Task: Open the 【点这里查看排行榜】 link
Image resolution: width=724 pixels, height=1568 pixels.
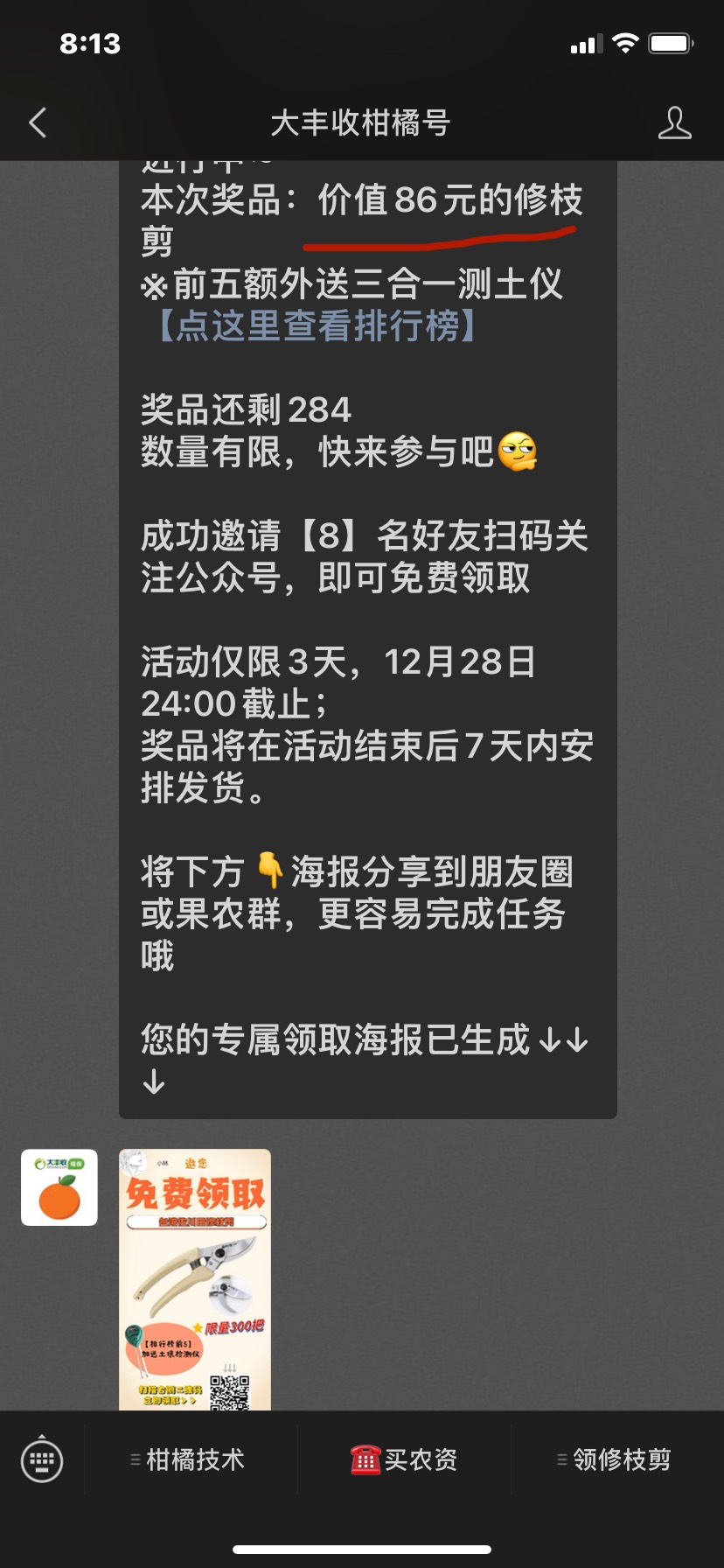Action: 317,326
